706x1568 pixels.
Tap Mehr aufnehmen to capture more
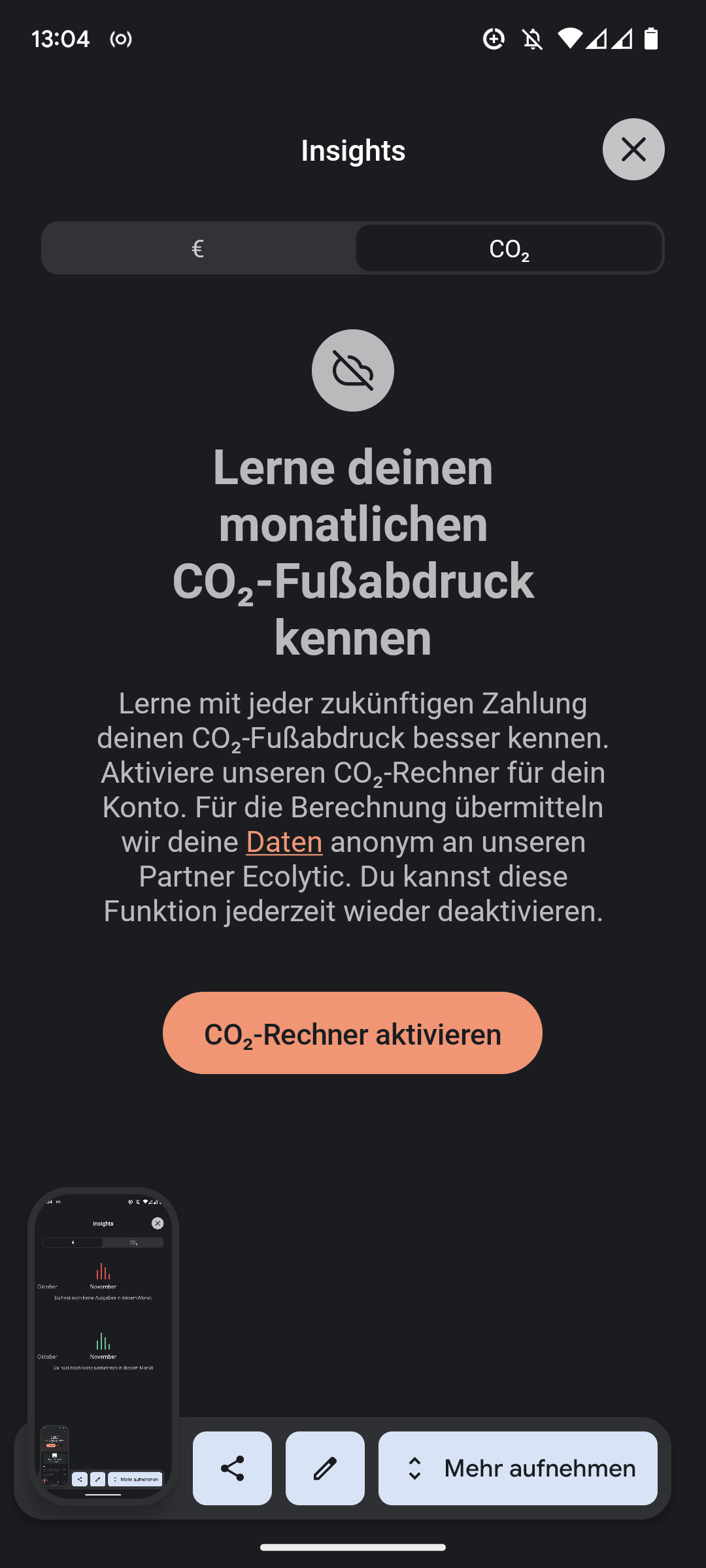[x=518, y=1468]
